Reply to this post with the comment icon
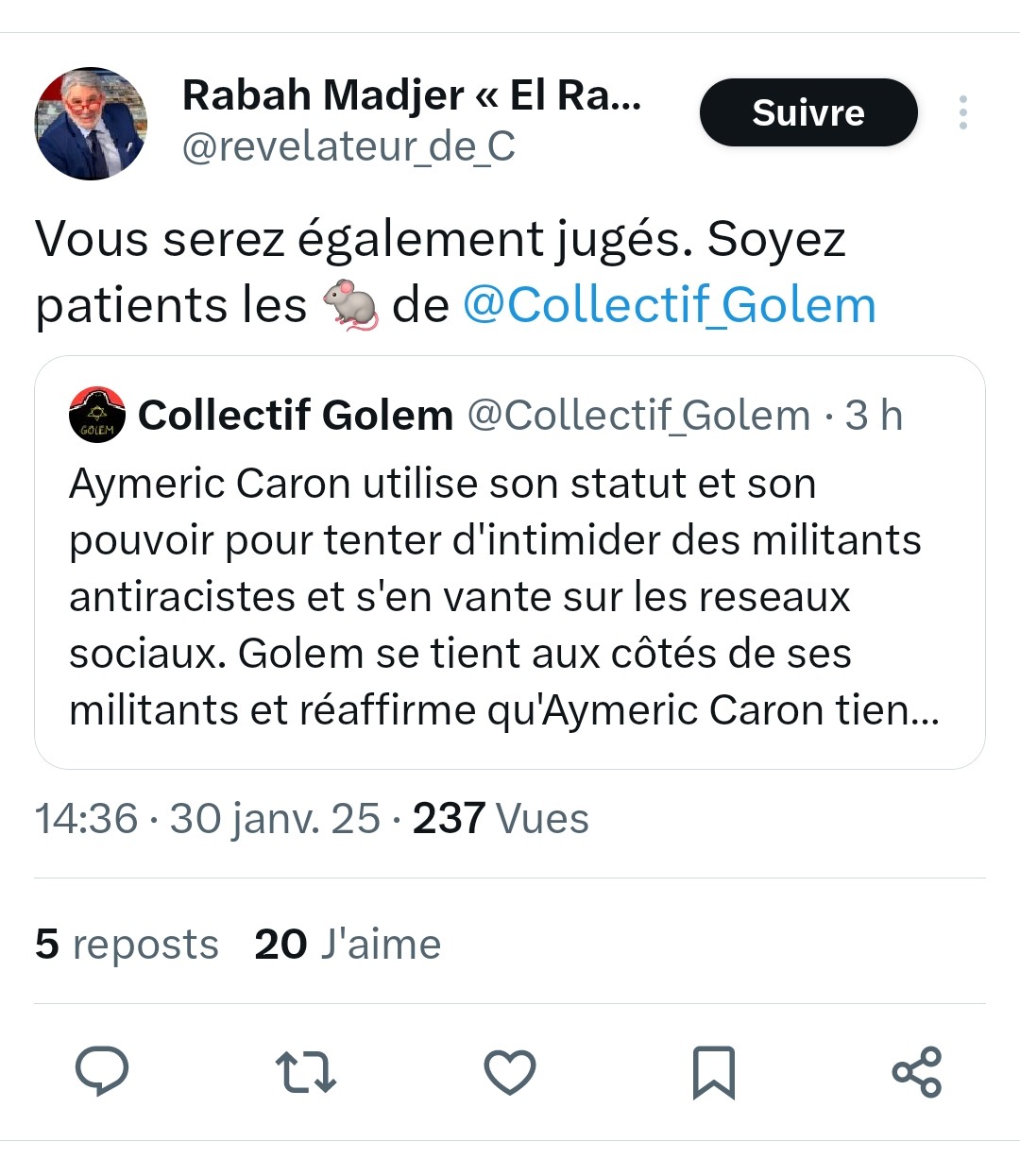Image resolution: width=1020 pixels, height=1176 pixels. click(102, 1071)
